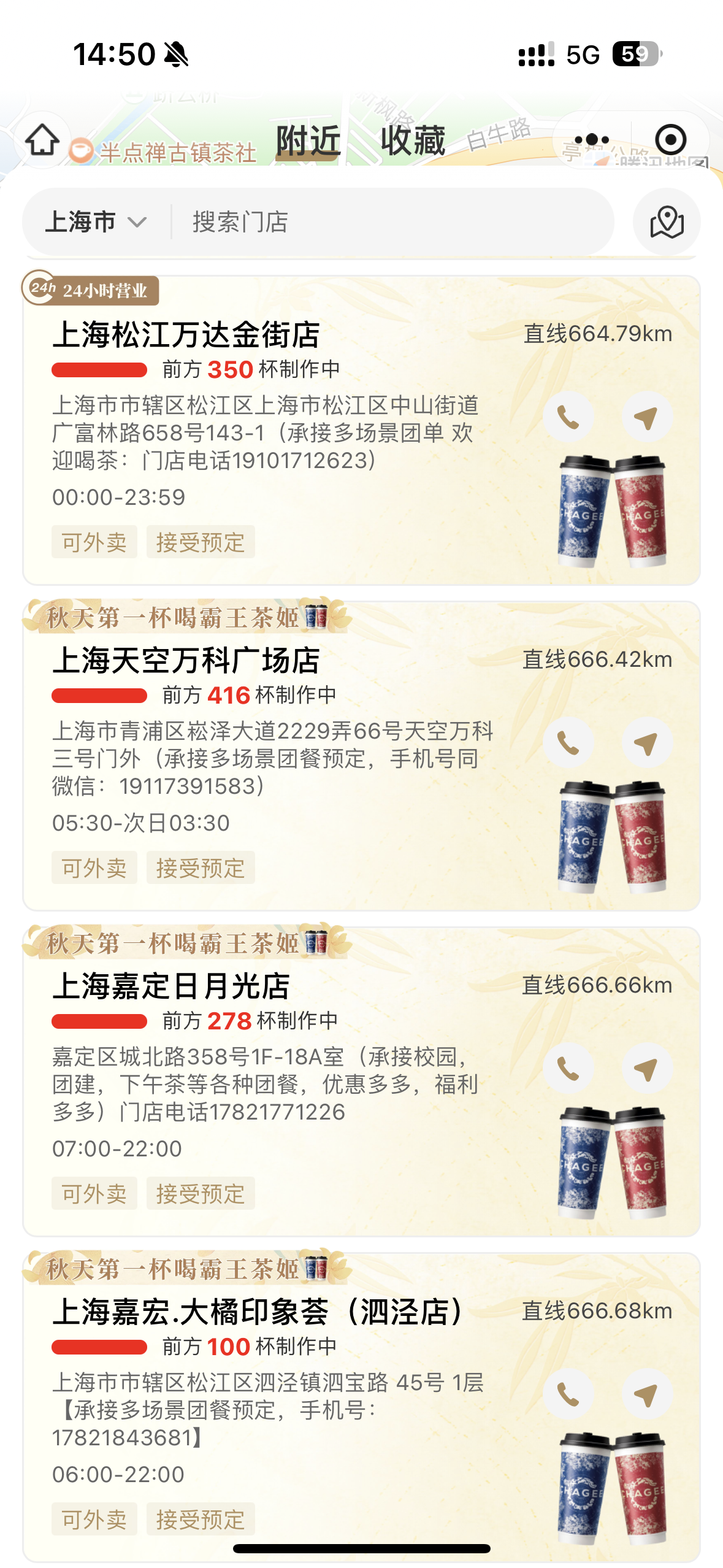Call the 上海松江万达金街店 store
This screenshot has height=1568, width=723.
pyautogui.click(x=568, y=417)
